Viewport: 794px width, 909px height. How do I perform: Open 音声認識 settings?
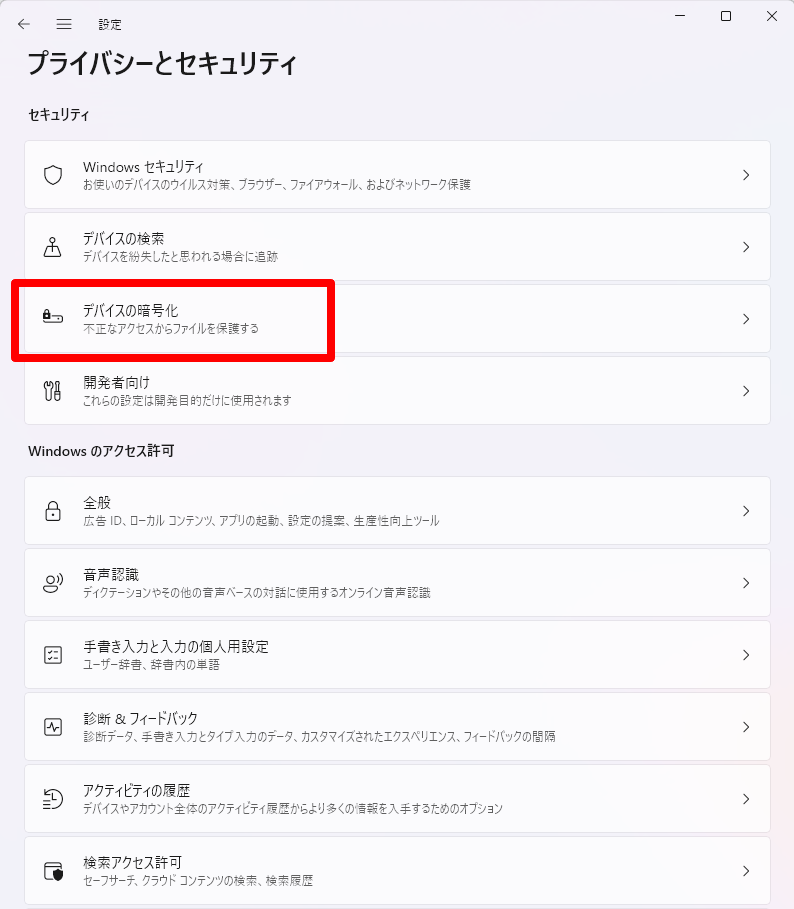click(397, 583)
